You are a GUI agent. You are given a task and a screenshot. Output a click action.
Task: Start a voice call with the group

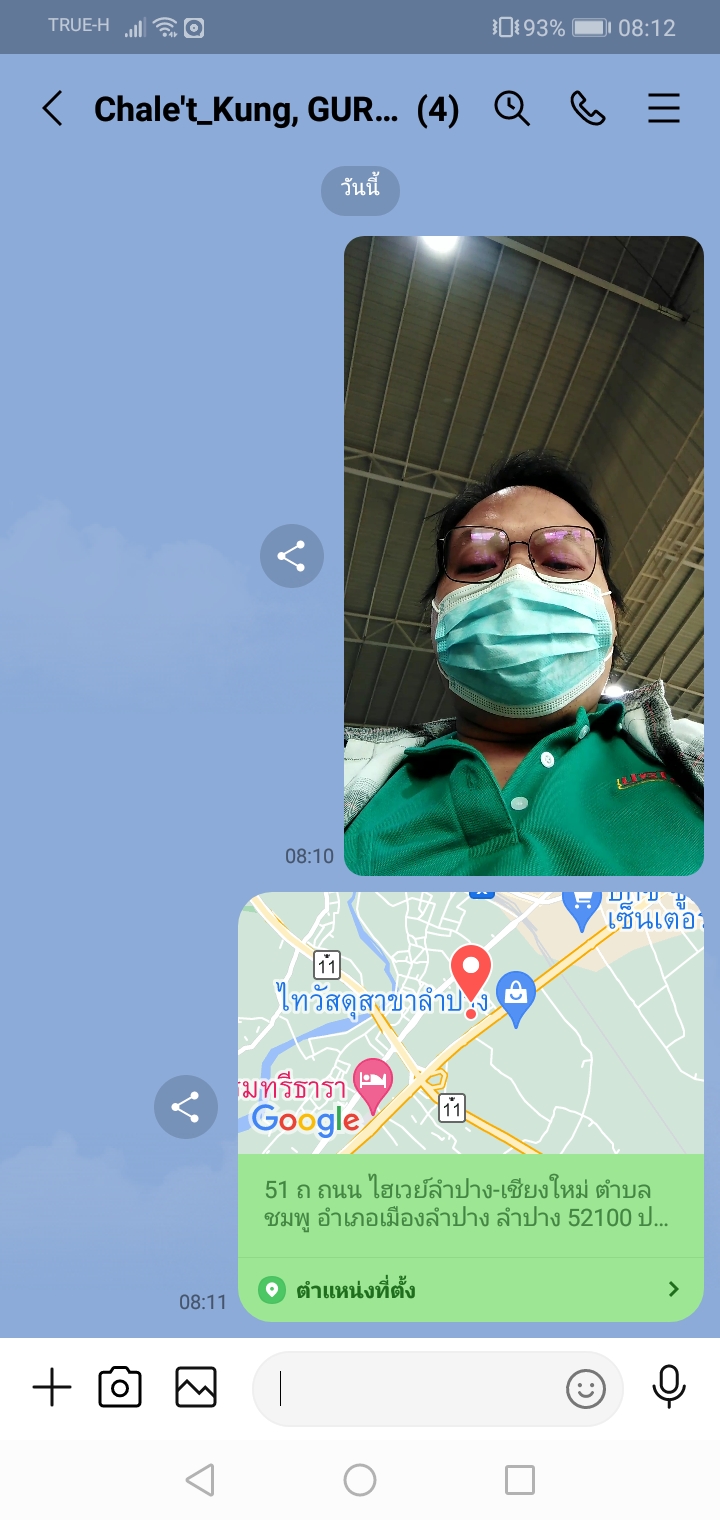click(x=588, y=109)
